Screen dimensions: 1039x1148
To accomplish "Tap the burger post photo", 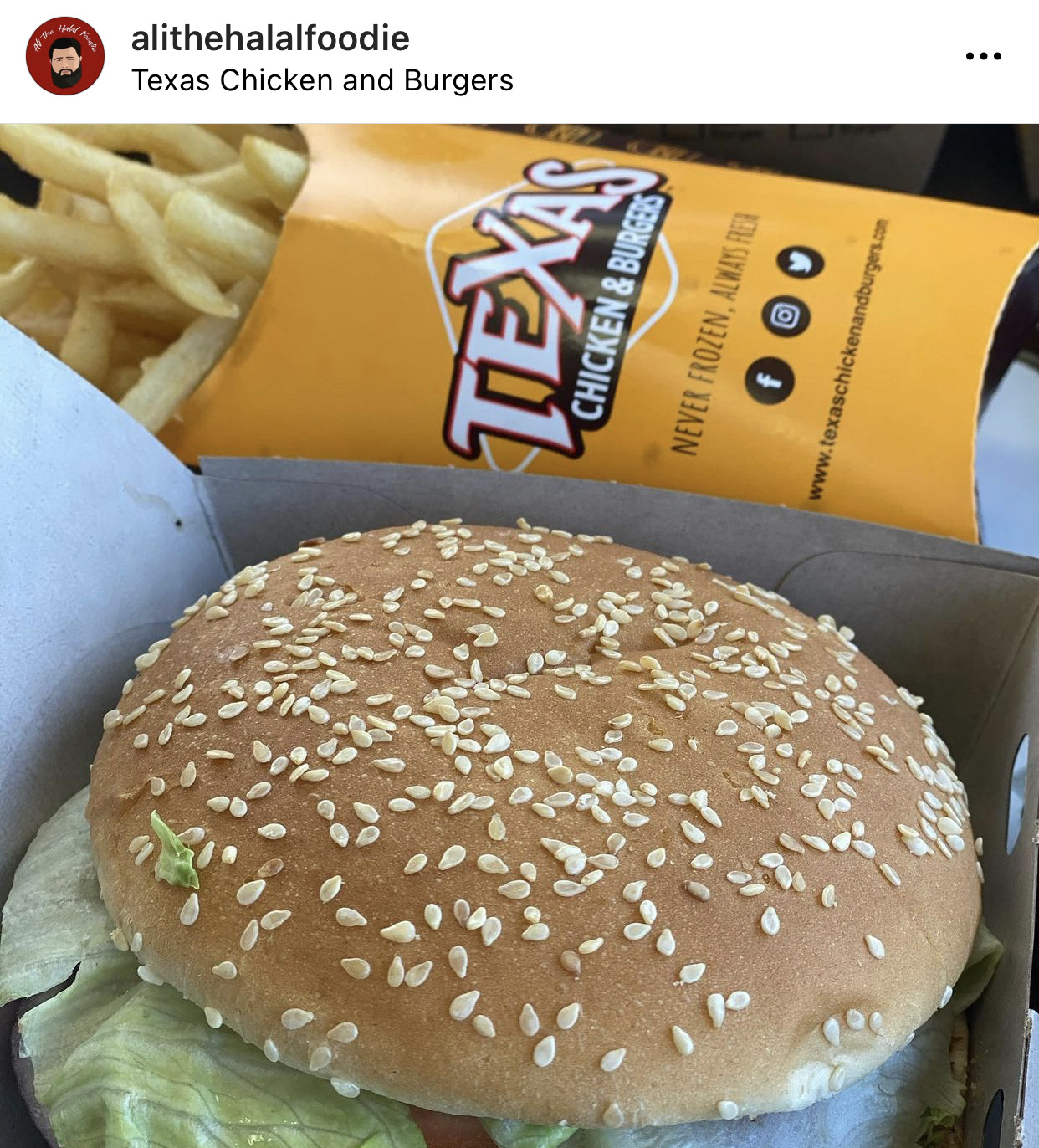I will click(x=519, y=636).
